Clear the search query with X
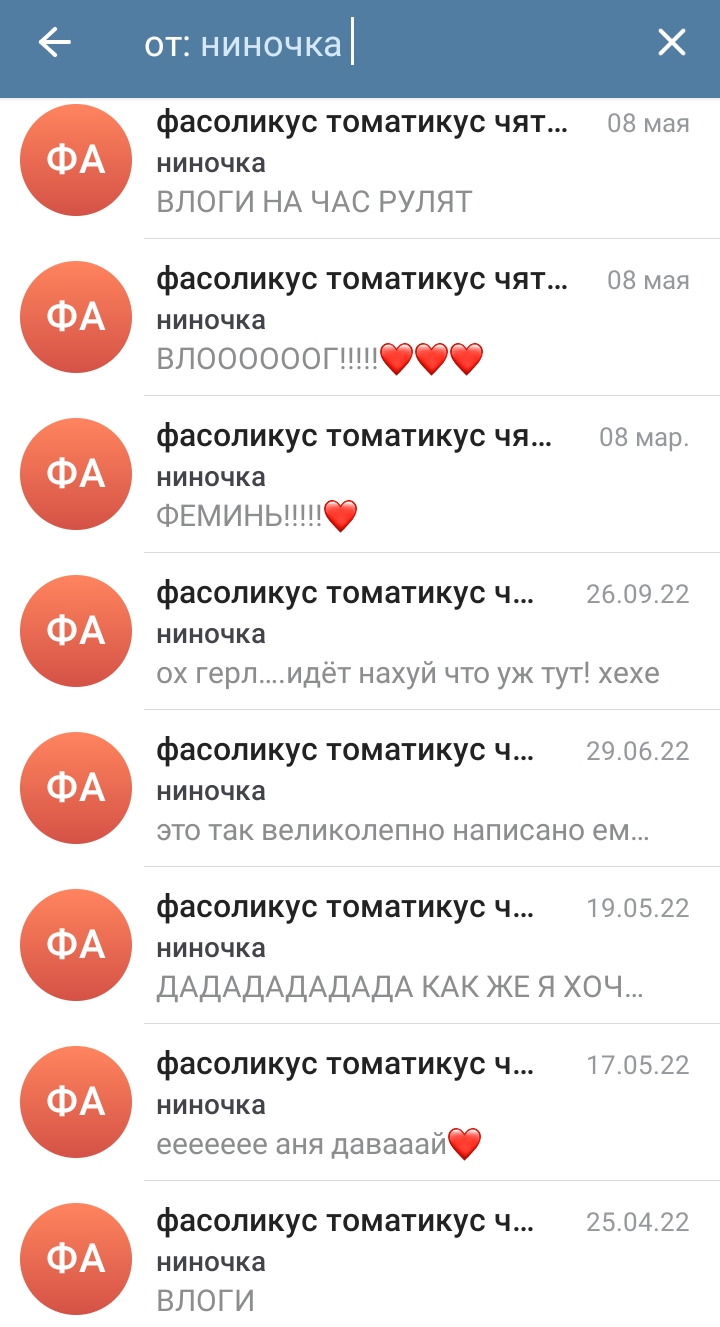Image resolution: width=720 pixels, height=1327 pixels. click(671, 43)
